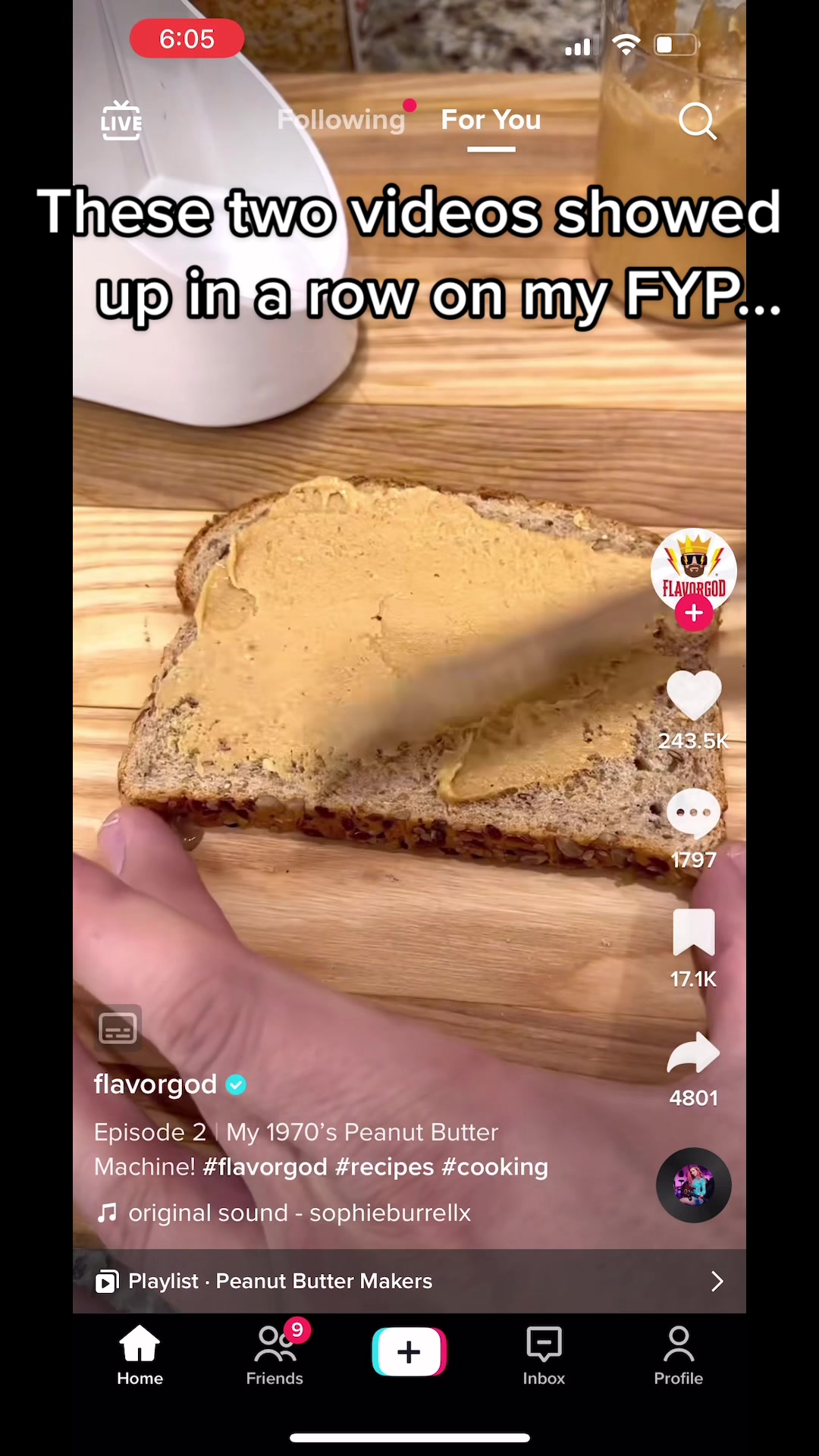The image size is (819, 1456).
Task: Follow flavorgod with the plus button
Action: [694, 613]
